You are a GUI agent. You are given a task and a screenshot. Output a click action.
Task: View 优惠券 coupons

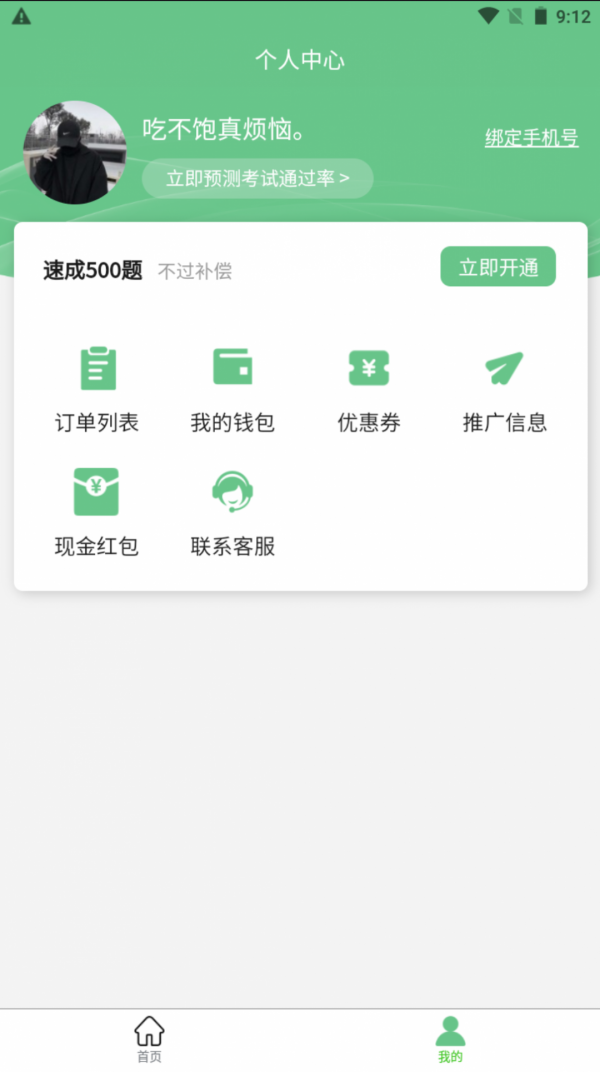pos(368,388)
